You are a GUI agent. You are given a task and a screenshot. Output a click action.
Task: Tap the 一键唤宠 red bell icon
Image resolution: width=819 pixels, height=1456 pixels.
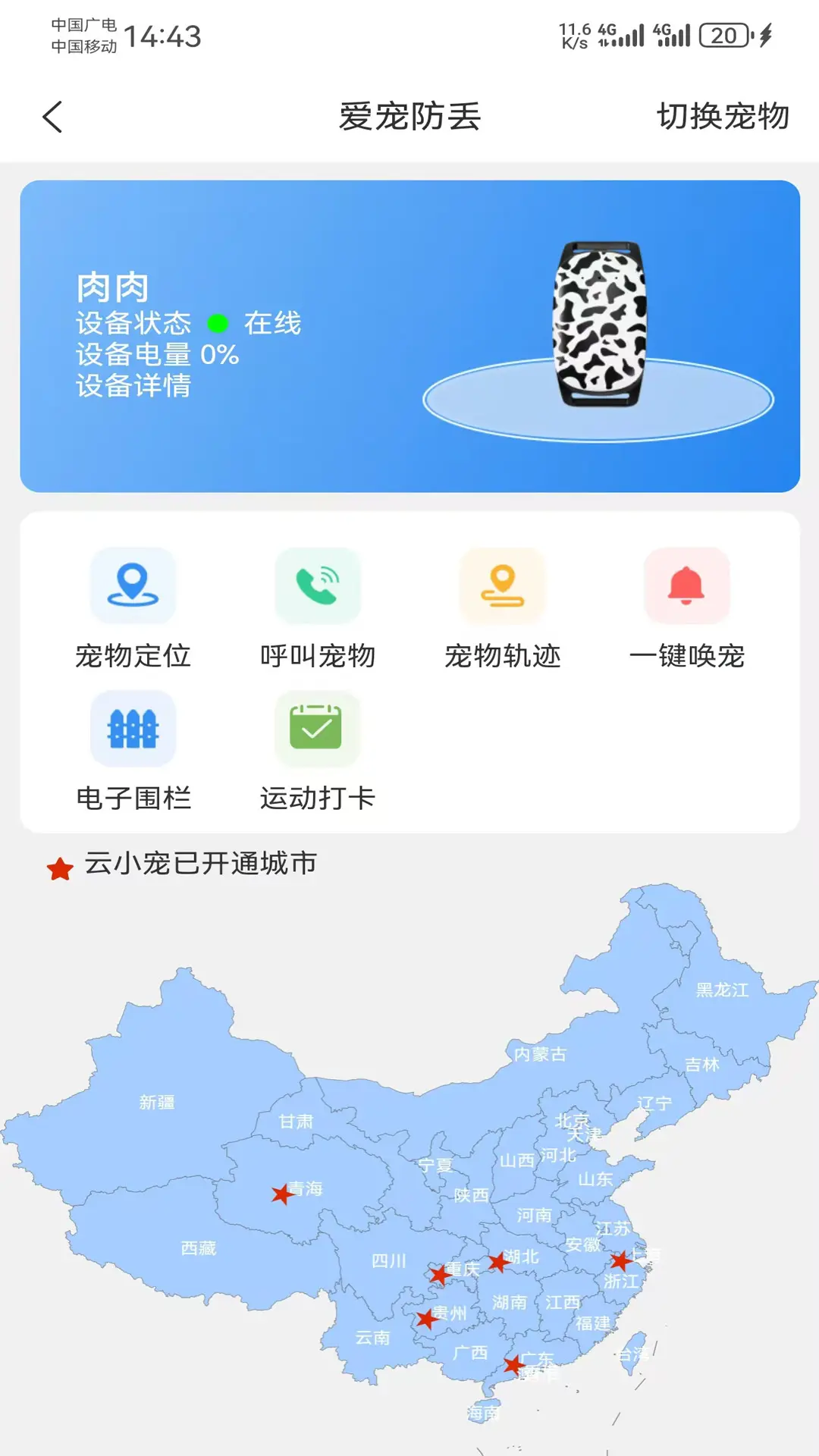686,585
